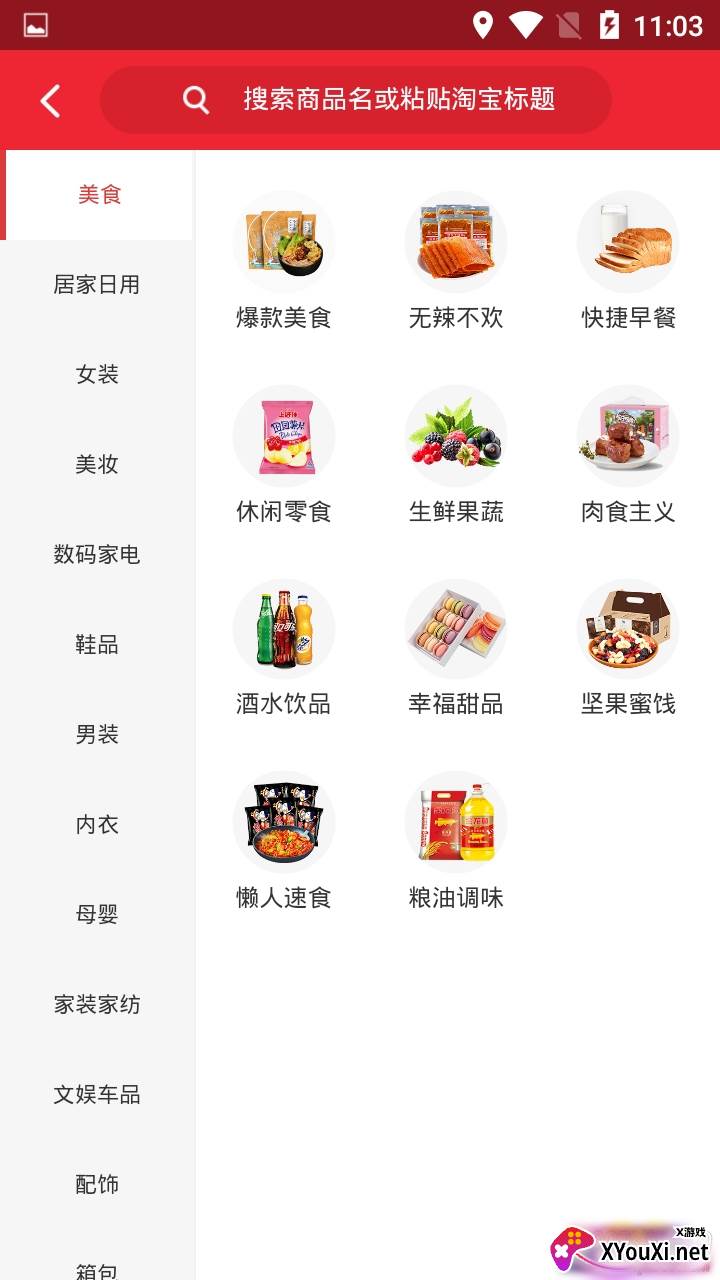720x1280 pixels.
Task: Go back with the top-left arrow
Action: click(x=50, y=100)
